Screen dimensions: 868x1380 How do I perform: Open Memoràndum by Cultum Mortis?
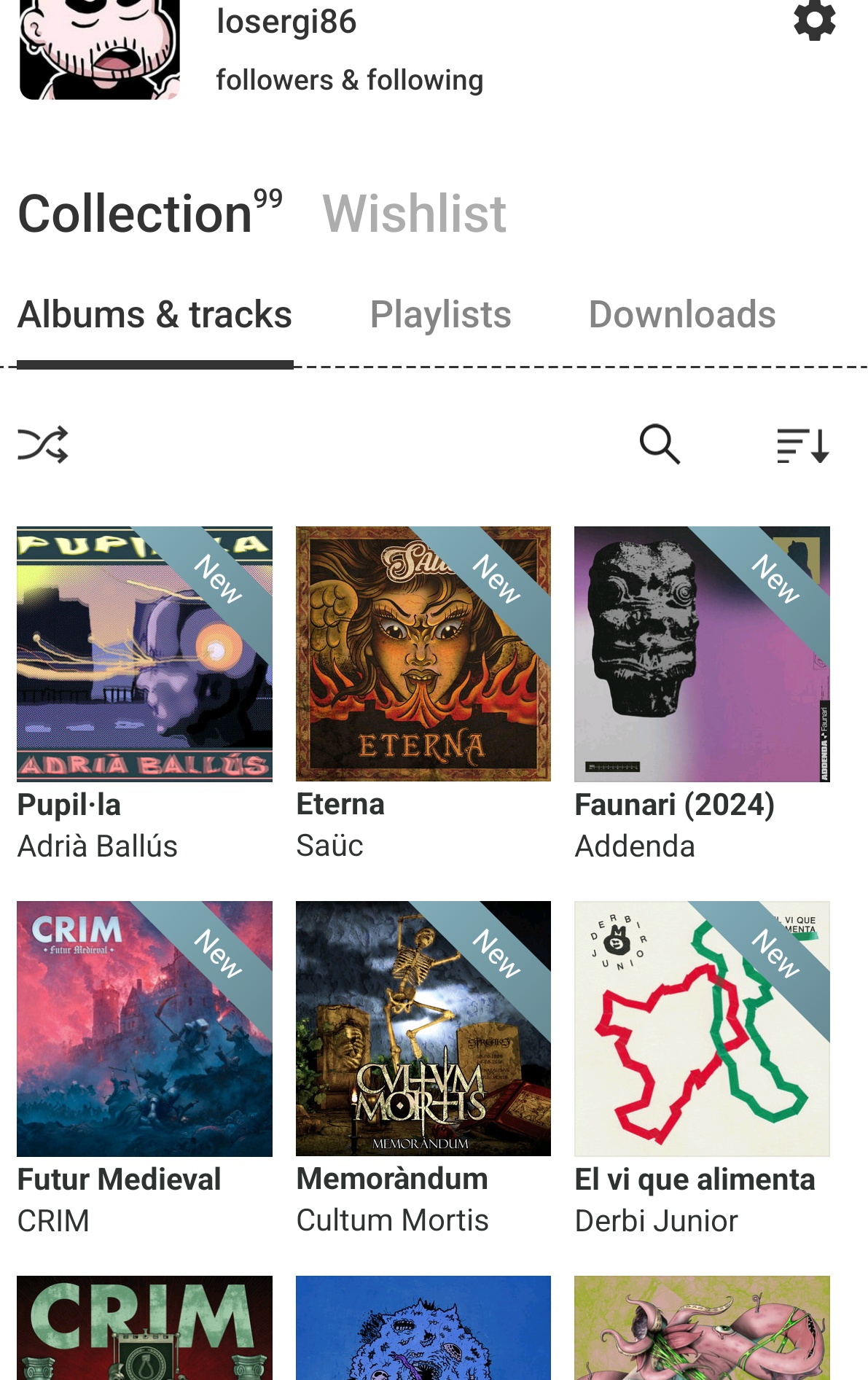pos(423,1029)
